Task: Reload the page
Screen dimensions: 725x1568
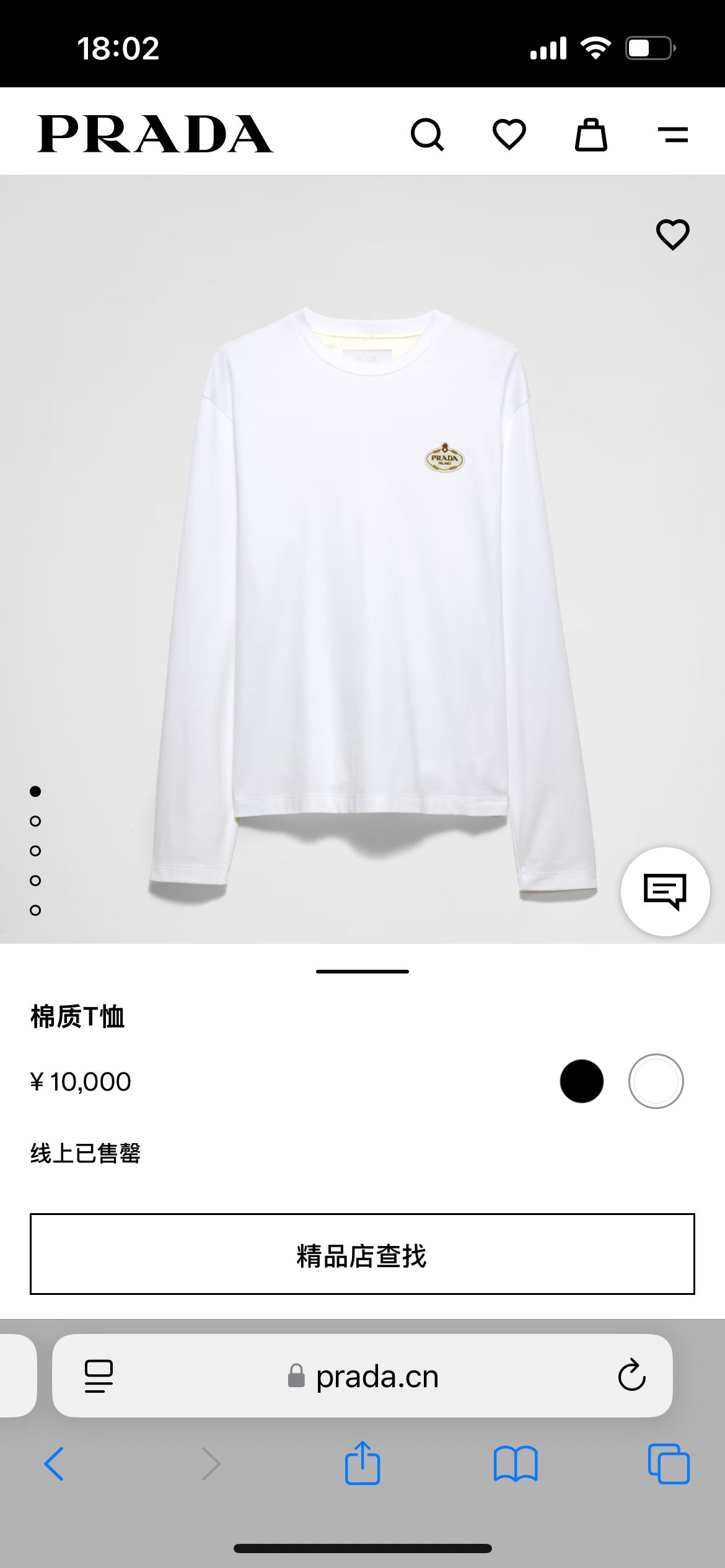Action: (x=632, y=1375)
